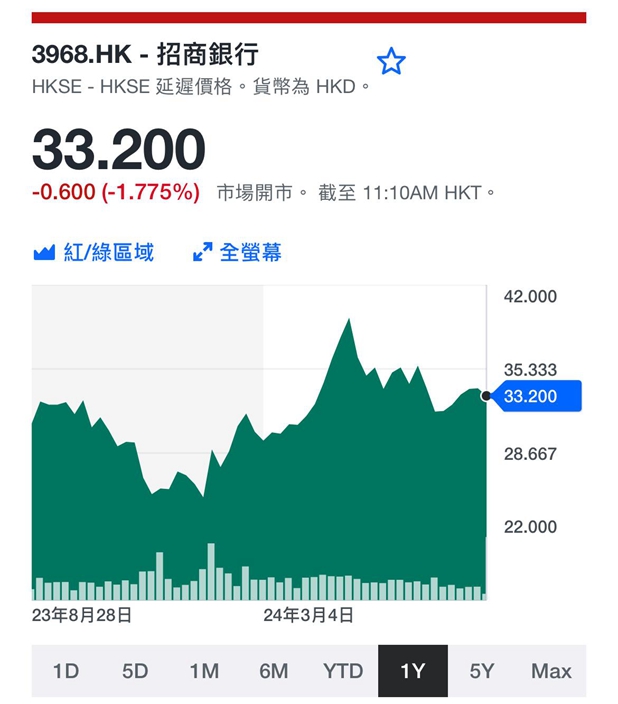Image resolution: width=618 pixels, height=704 pixels.
Task: Show Max time range
Action: pos(552,671)
